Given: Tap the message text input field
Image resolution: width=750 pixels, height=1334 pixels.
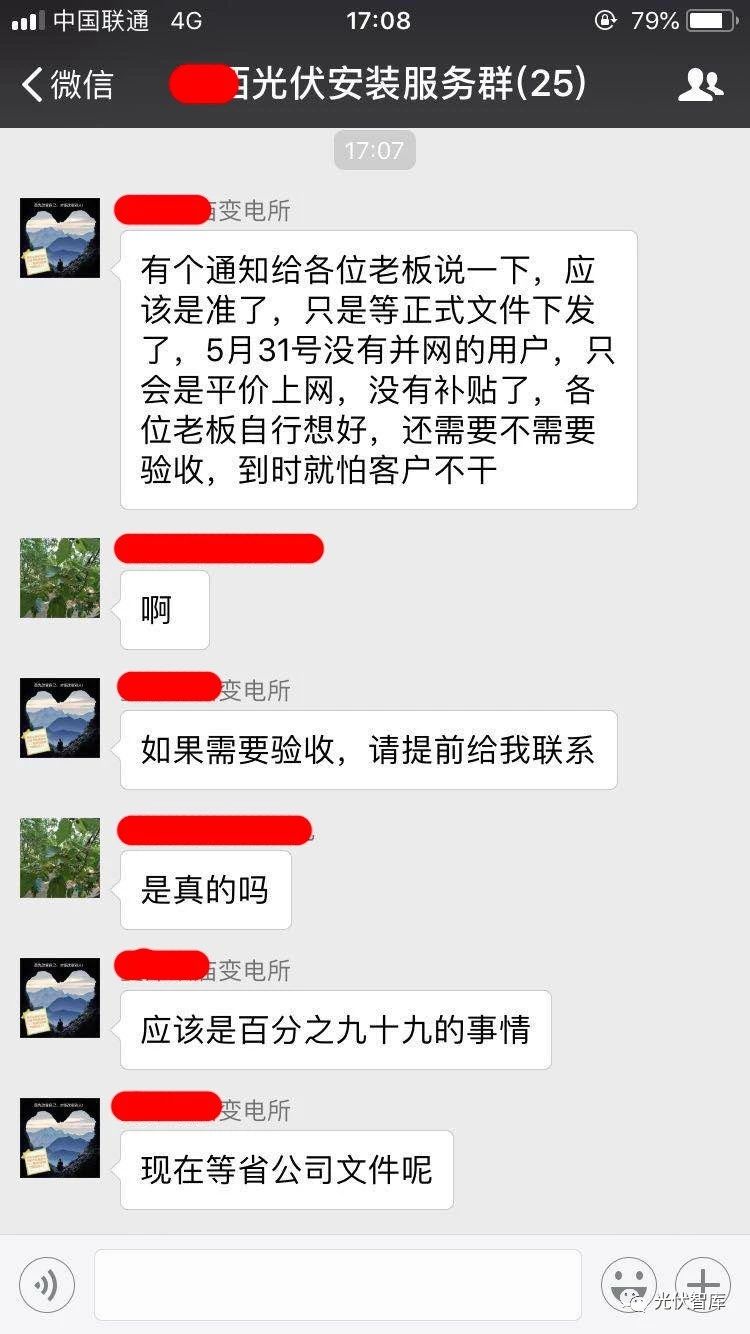Looking at the screenshot, I should [338, 1284].
